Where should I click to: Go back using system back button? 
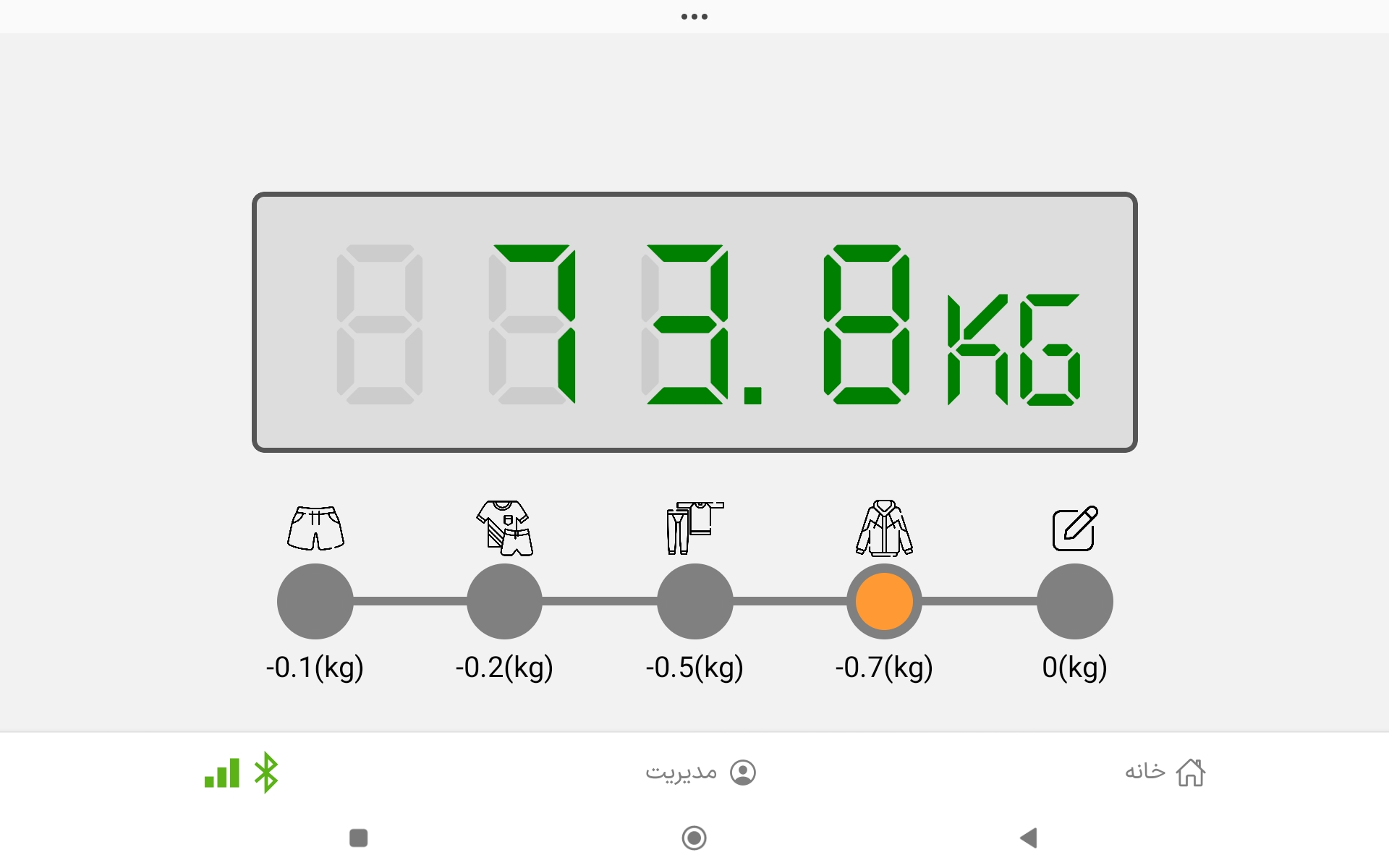click(1028, 838)
